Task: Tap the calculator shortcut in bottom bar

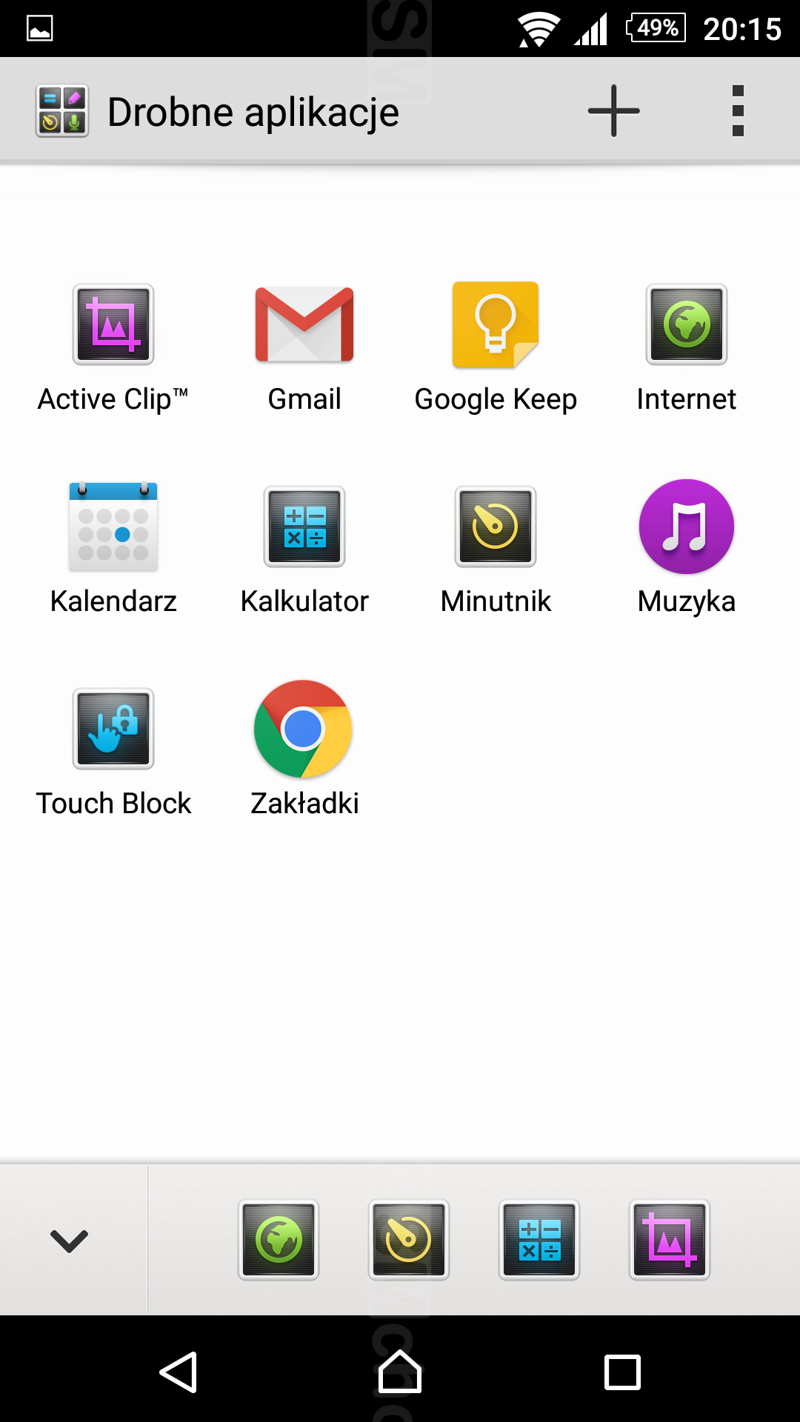Action: pyautogui.click(x=539, y=1241)
